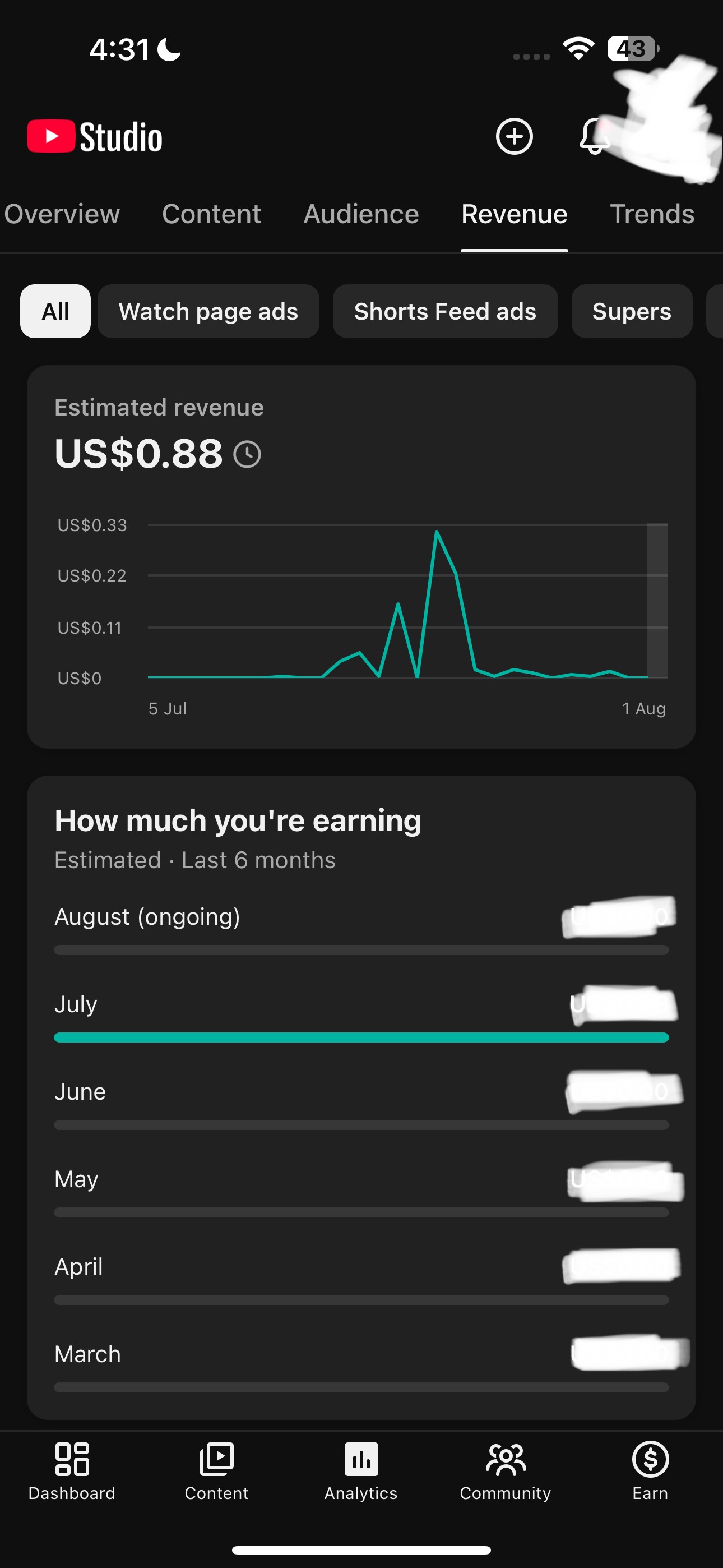This screenshot has height=1568, width=723.
Task: Open the notifications bell
Action: click(594, 136)
